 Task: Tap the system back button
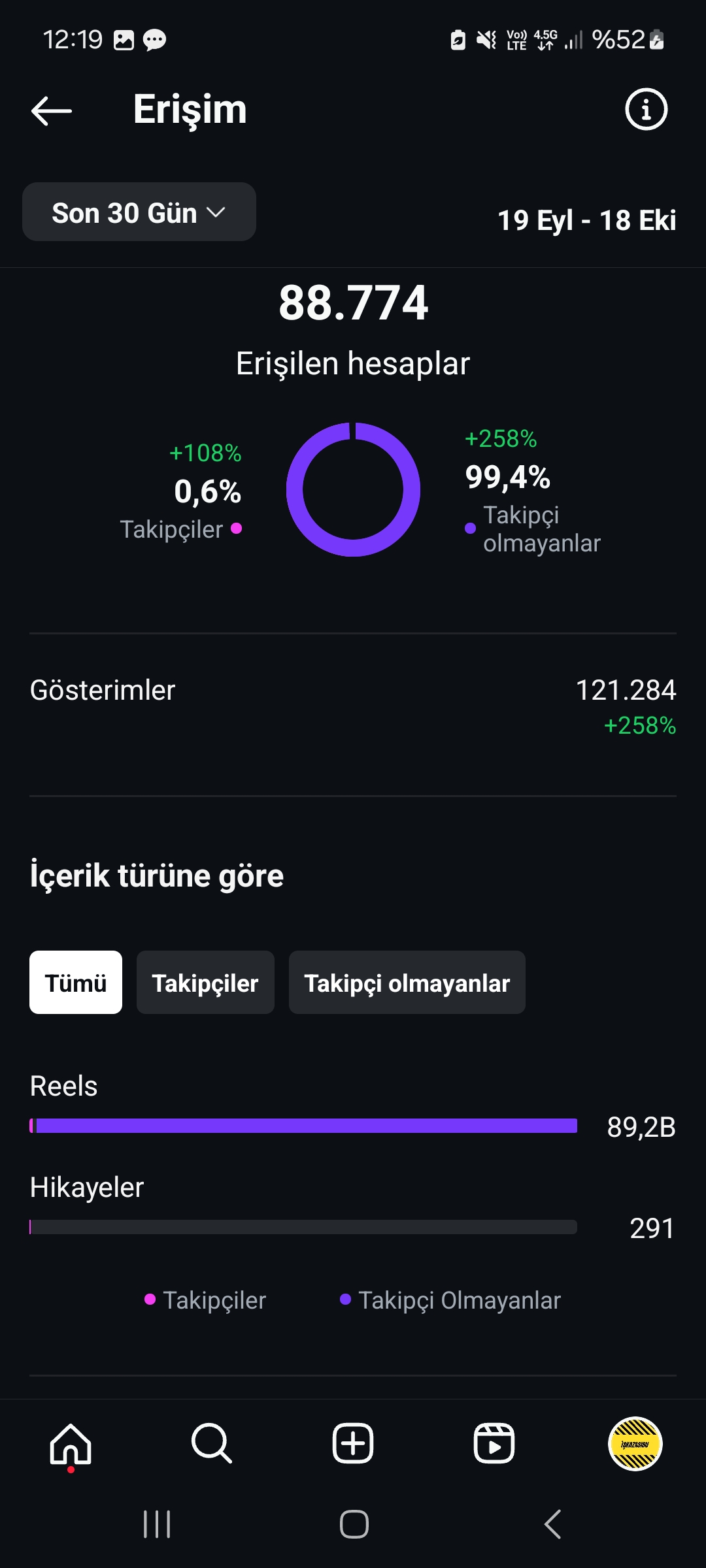pos(552,1524)
